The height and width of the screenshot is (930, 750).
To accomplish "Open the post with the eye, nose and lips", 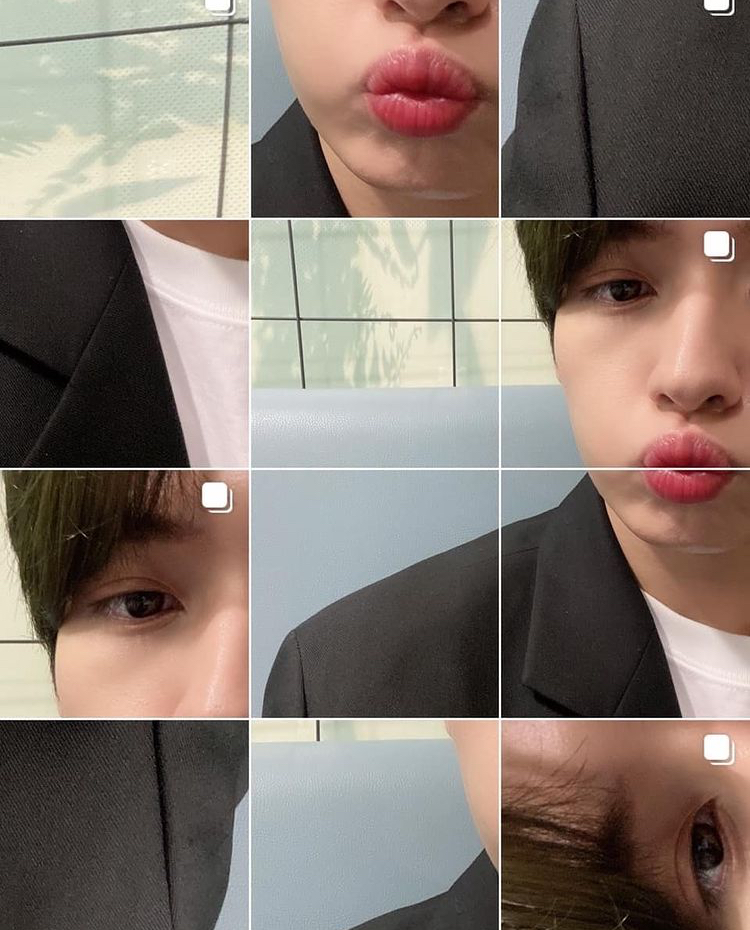I will 625,343.
